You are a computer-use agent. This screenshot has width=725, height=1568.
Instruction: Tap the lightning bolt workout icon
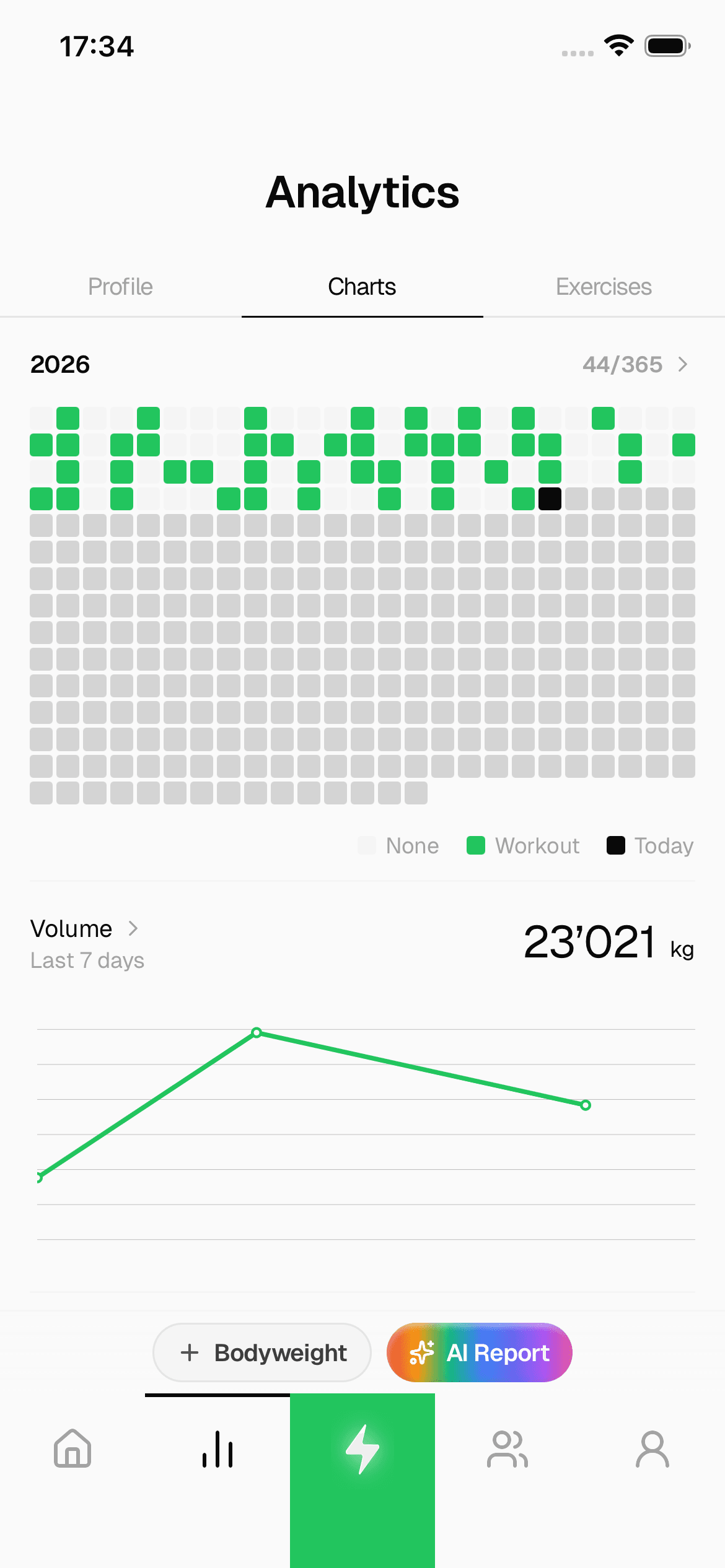tap(362, 1449)
